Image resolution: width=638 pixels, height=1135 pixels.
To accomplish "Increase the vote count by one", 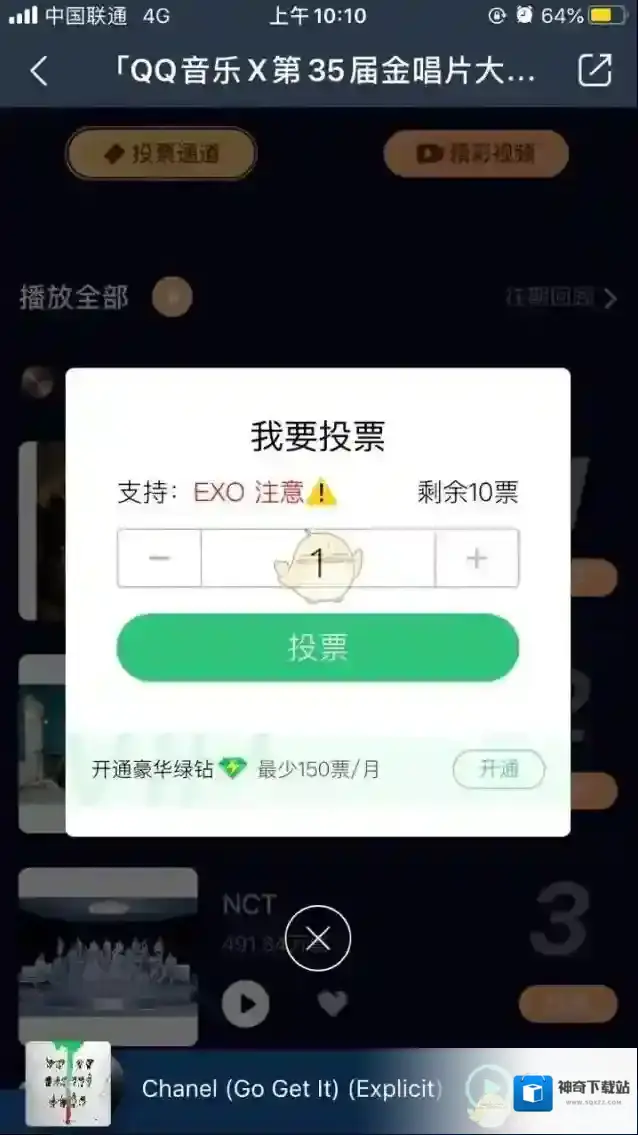I will click(477, 558).
